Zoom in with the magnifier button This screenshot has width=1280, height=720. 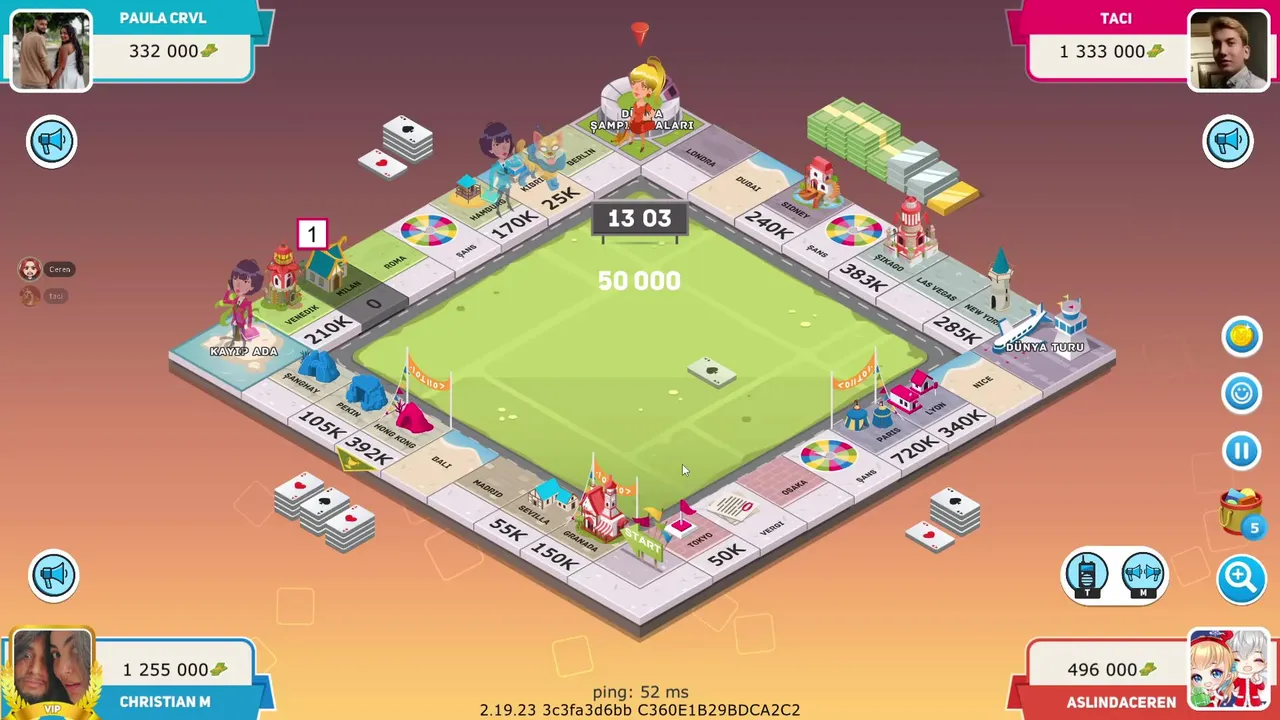pos(1241,577)
